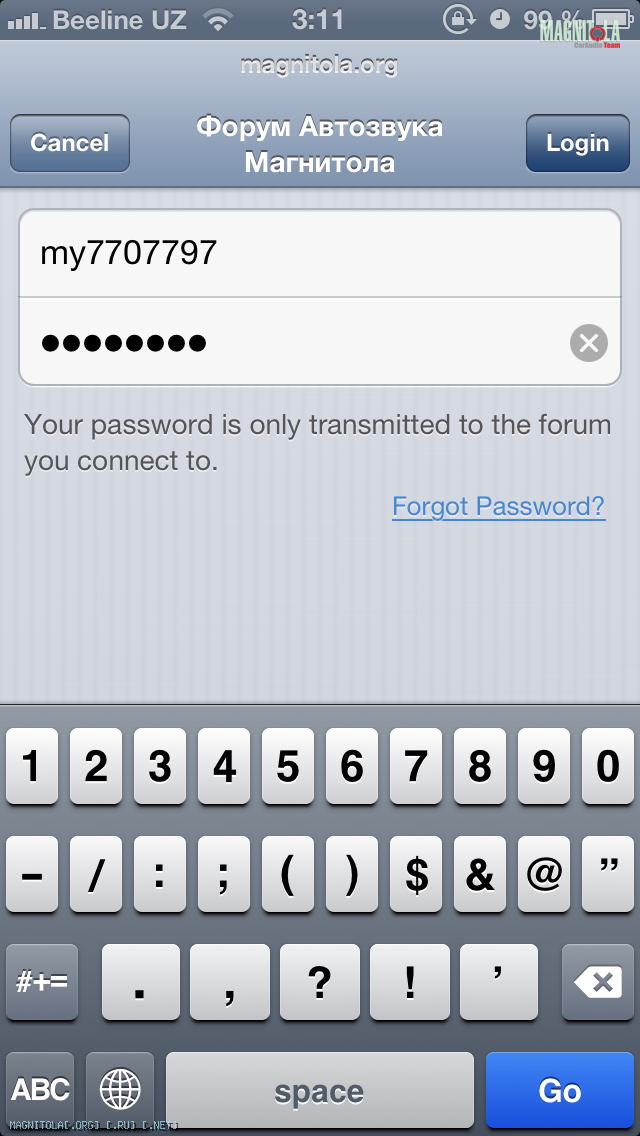Change keyboard language with the globe key
Image resolution: width=640 pixels, height=1136 pixels.
[x=120, y=1090]
